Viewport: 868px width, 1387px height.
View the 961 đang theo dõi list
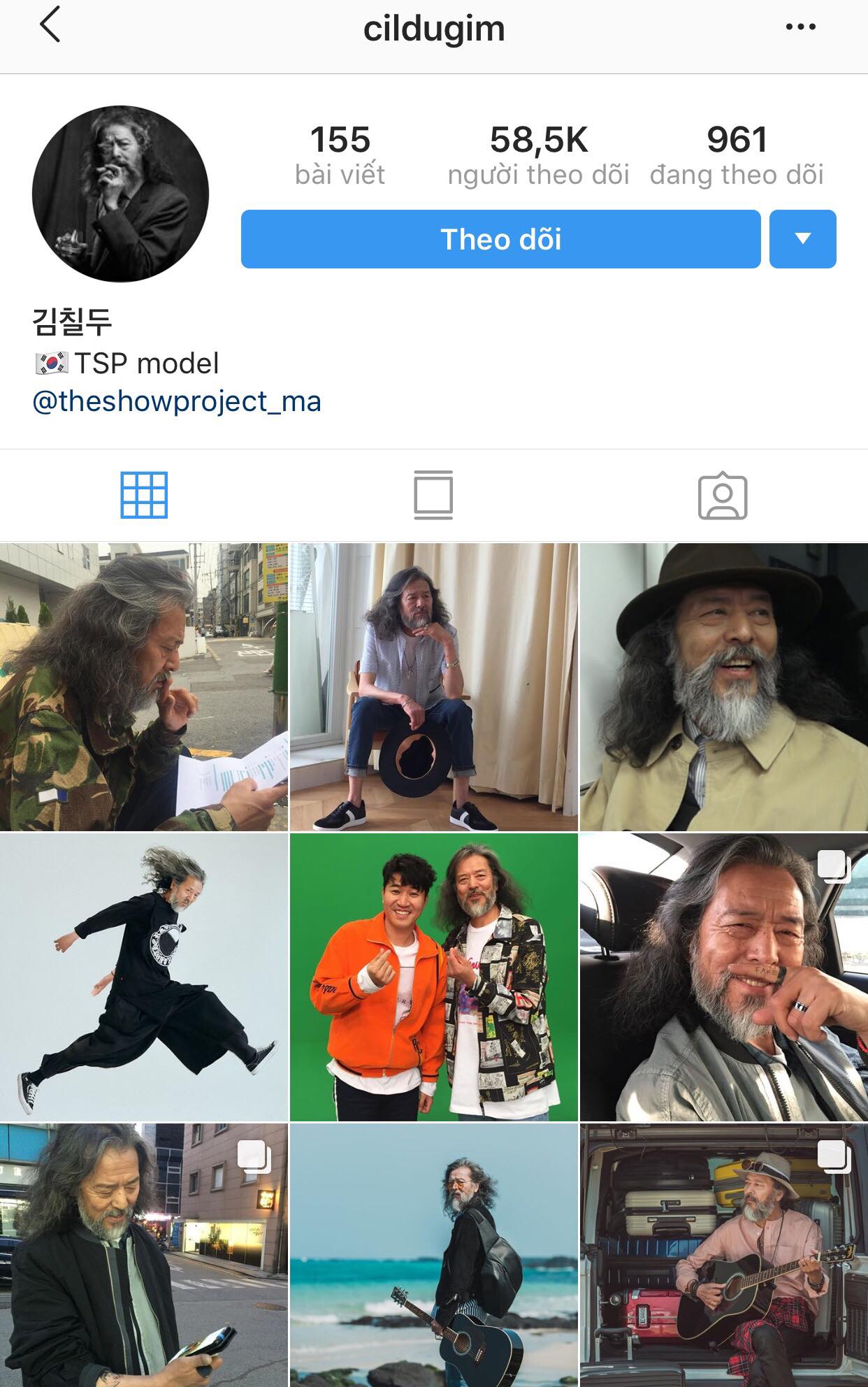[x=737, y=155]
